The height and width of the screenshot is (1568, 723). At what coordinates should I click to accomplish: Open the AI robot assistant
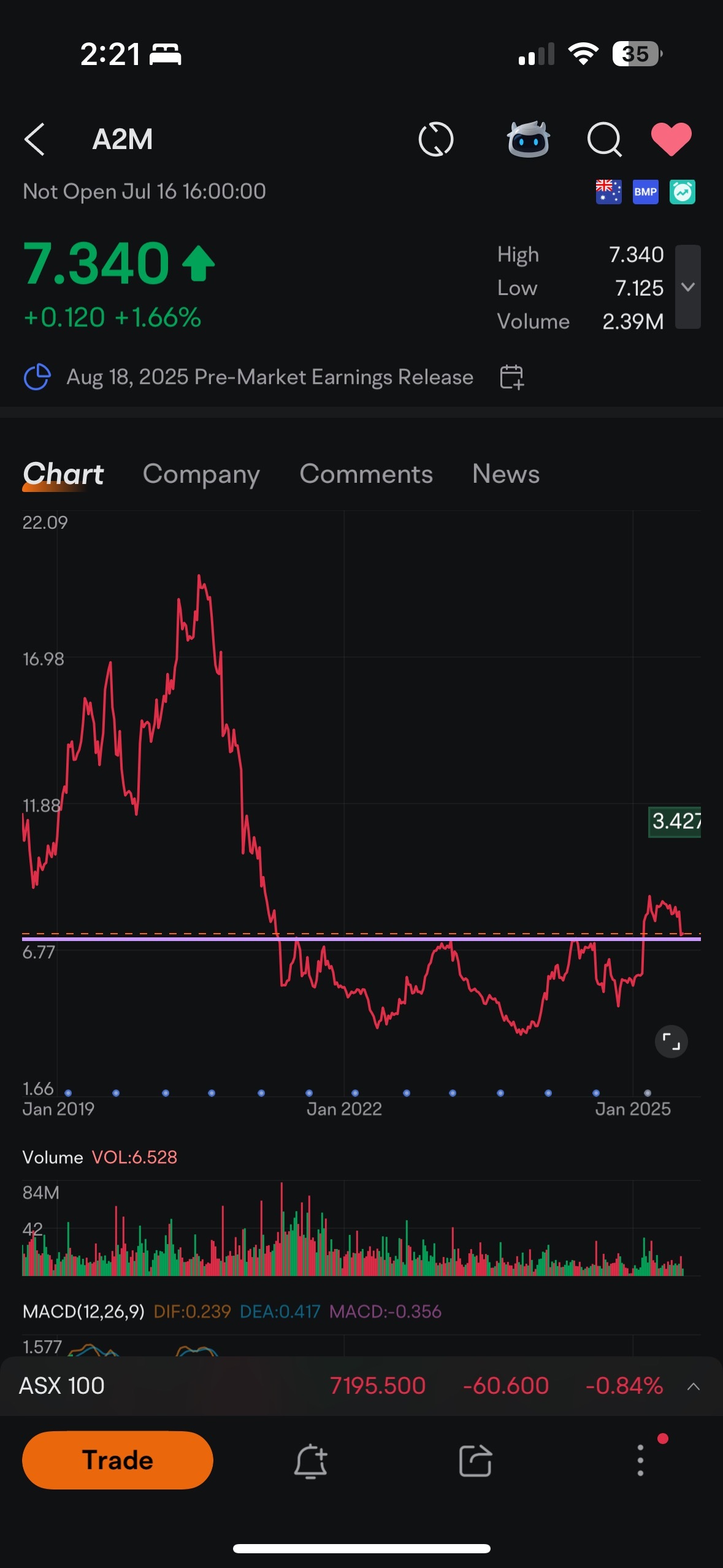pyautogui.click(x=528, y=139)
